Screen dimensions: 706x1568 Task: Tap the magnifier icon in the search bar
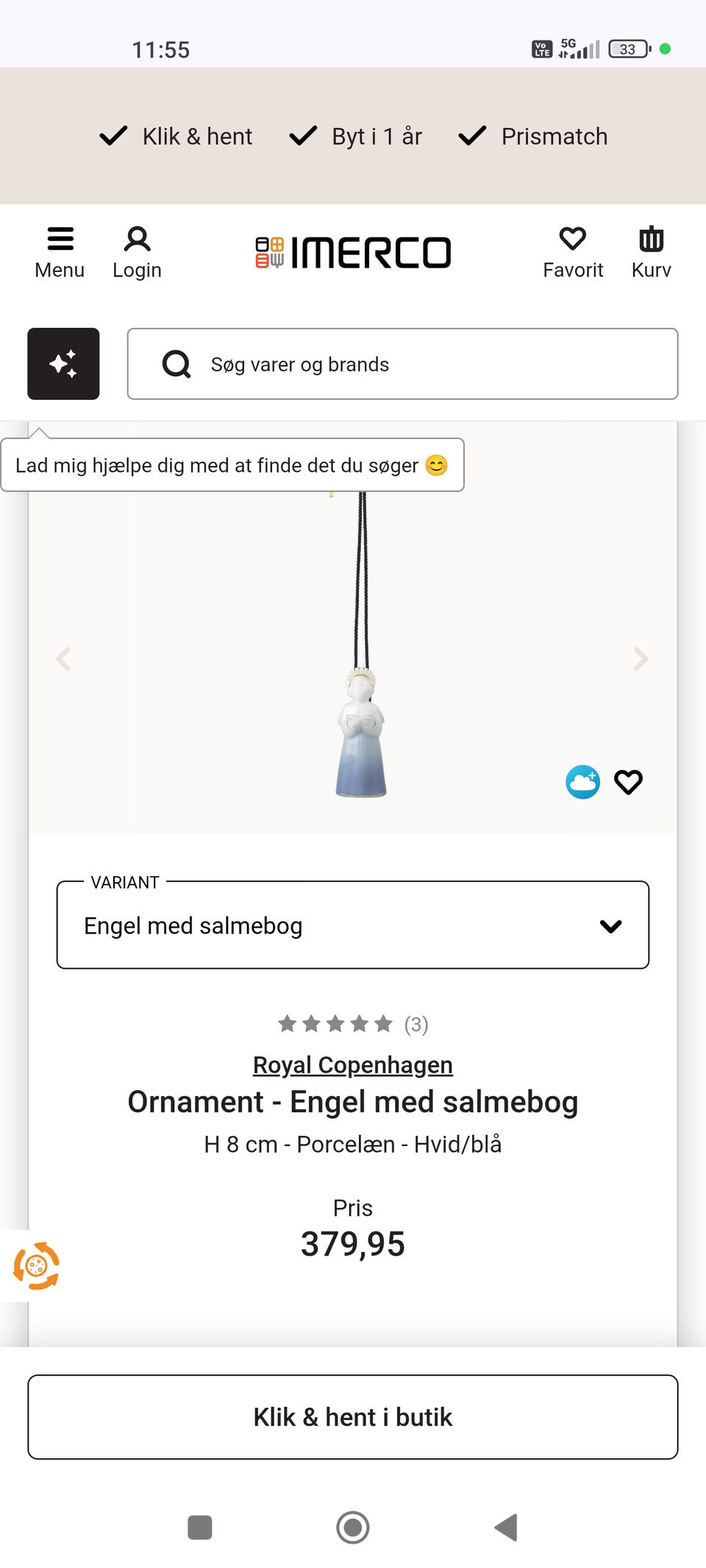pyautogui.click(x=176, y=364)
